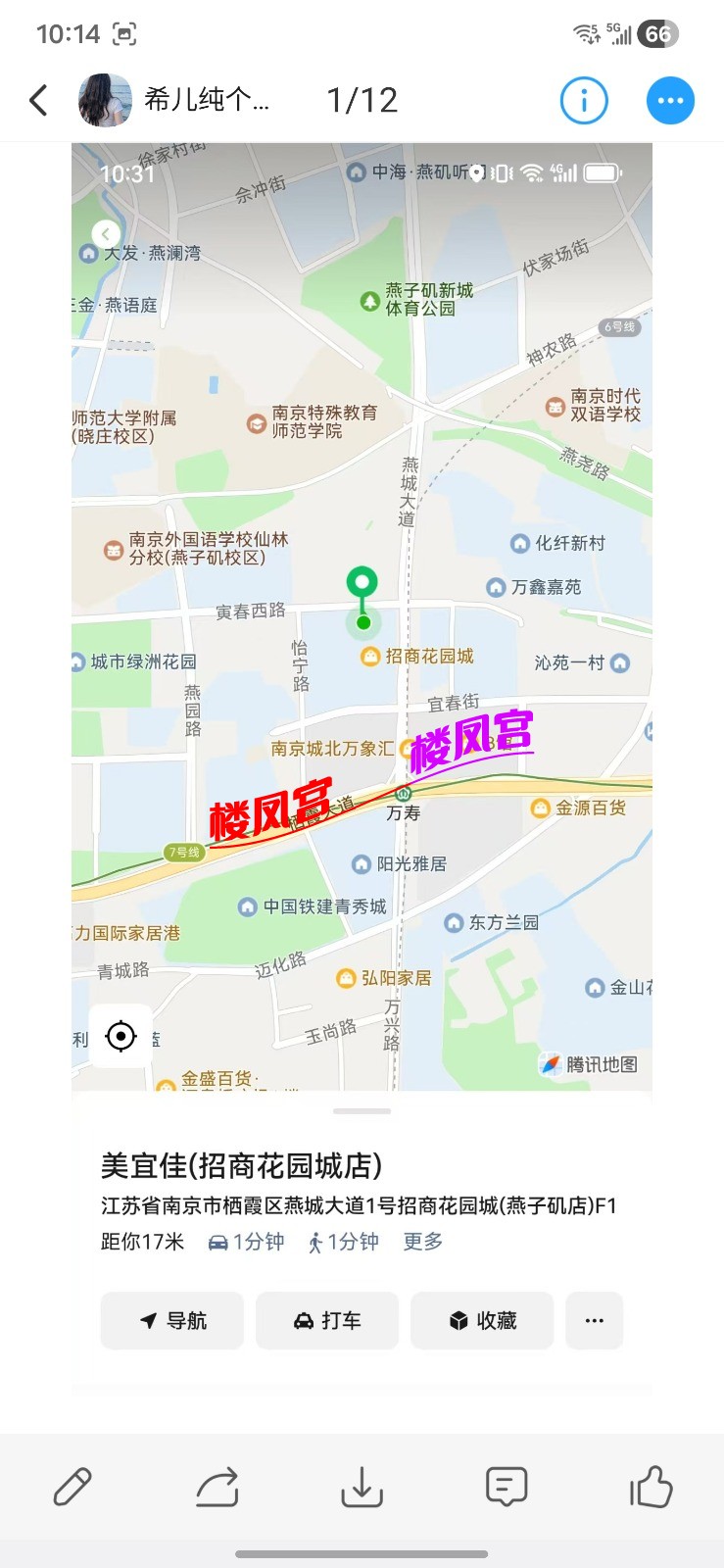Open the blue overflow menu
The width and height of the screenshot is (724, 1568).
point(670,100)
